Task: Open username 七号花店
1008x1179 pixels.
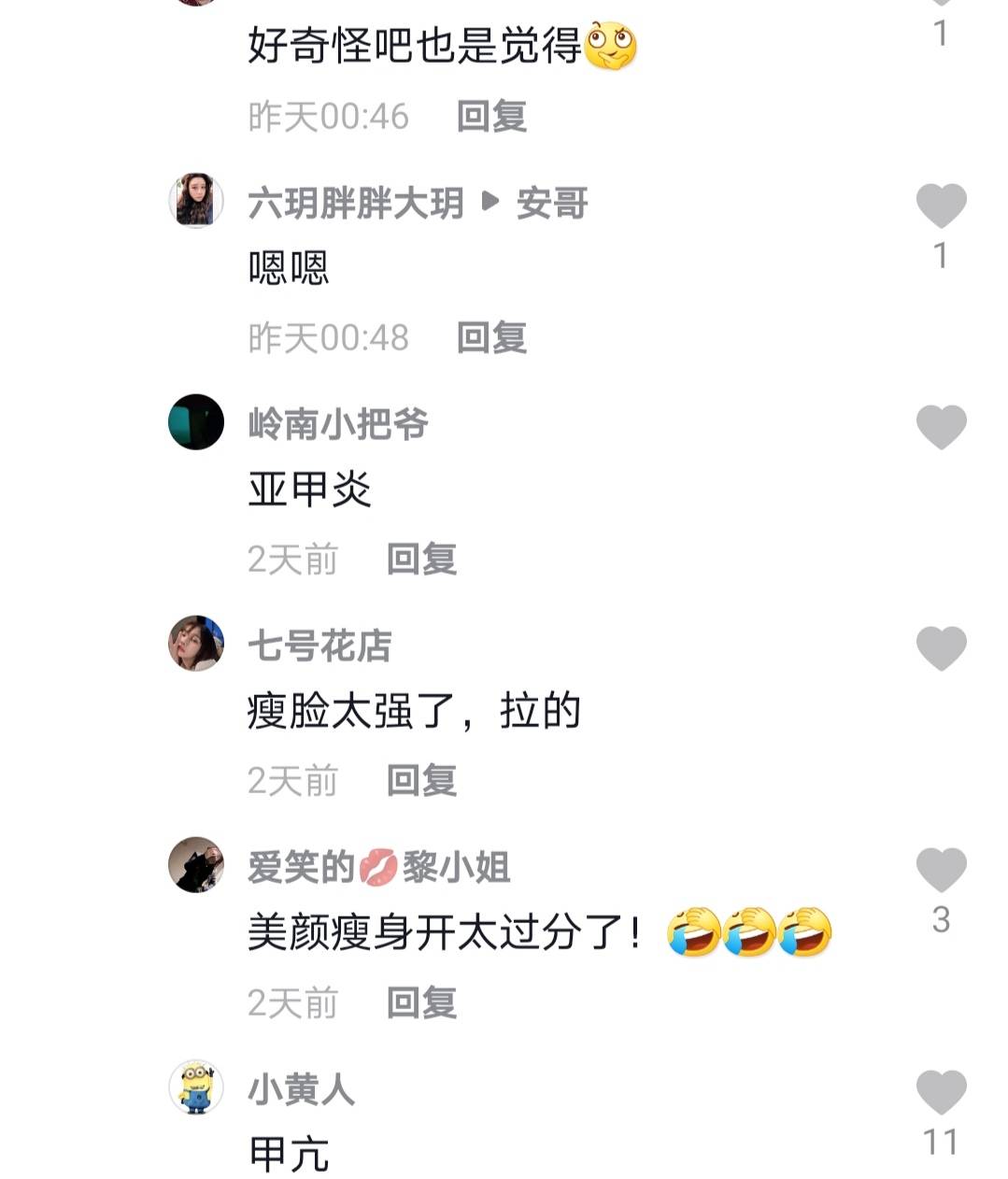Action: point(319,646)
